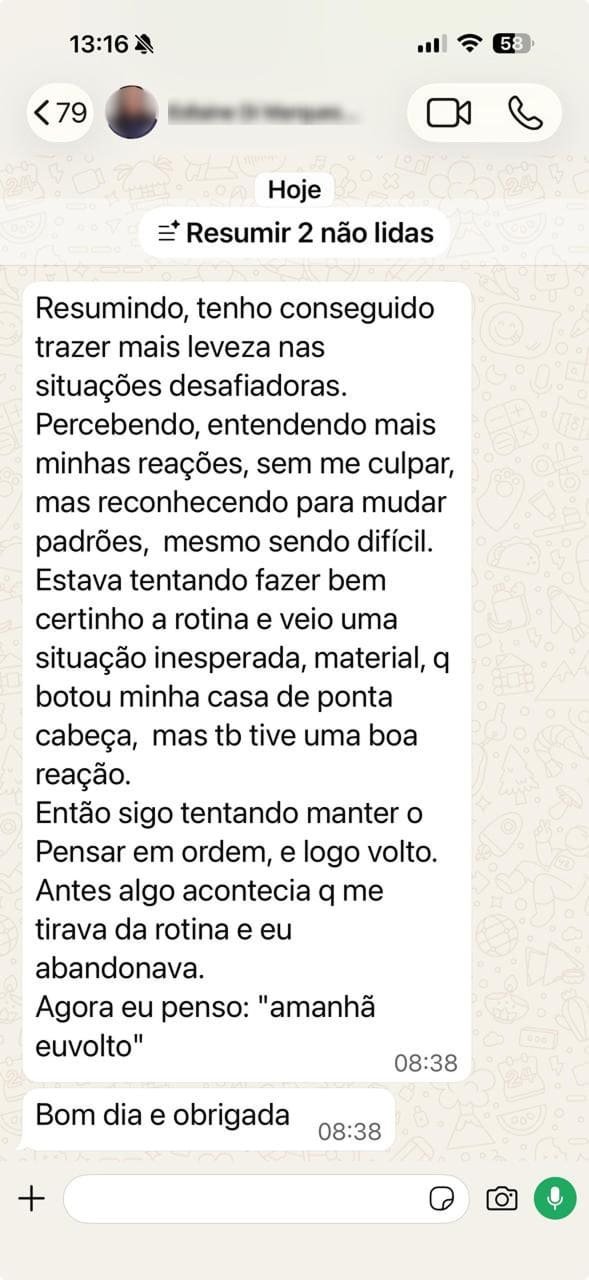Screen dimensions: 589x1280
Task: Tap the green microphone button
Action: (555, 1198)
